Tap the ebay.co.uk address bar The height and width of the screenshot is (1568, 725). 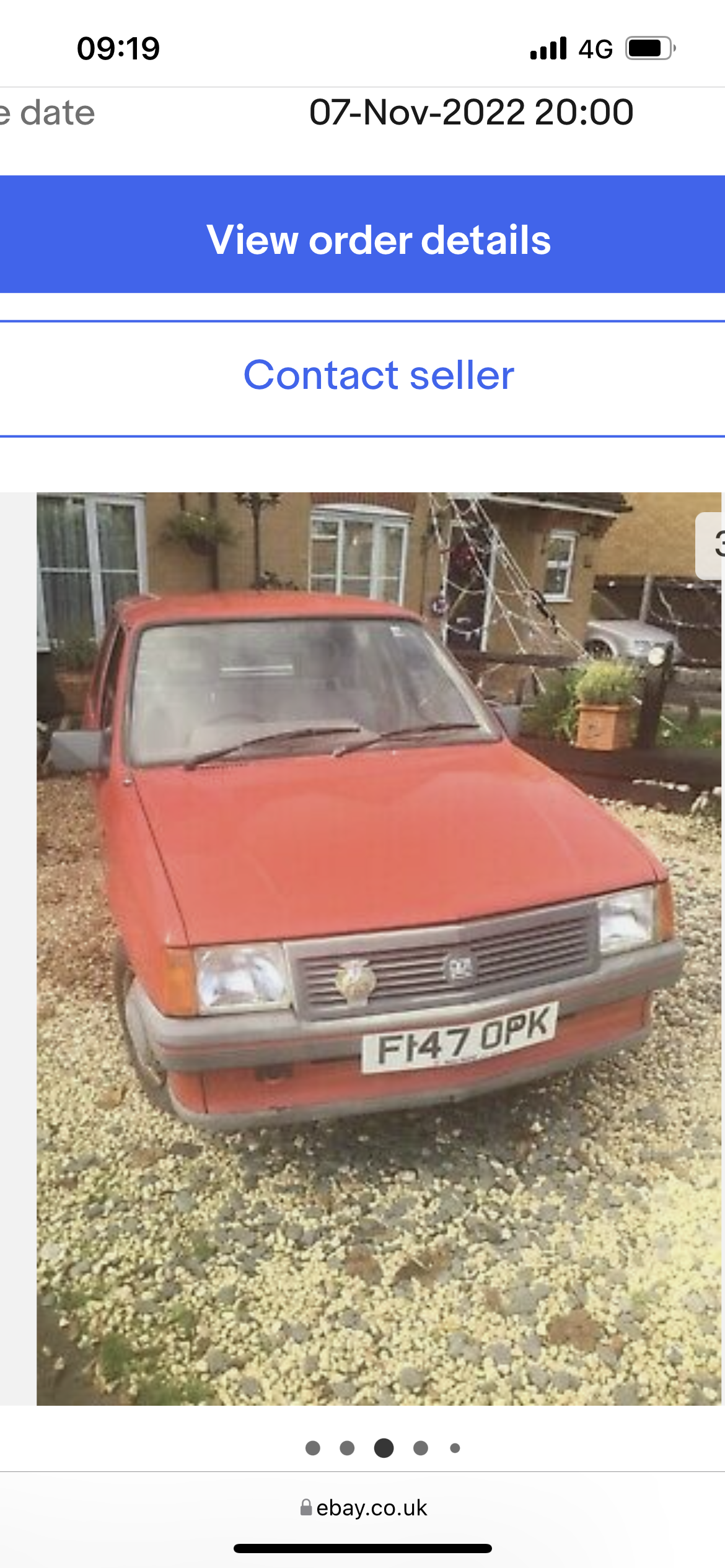364,1507
